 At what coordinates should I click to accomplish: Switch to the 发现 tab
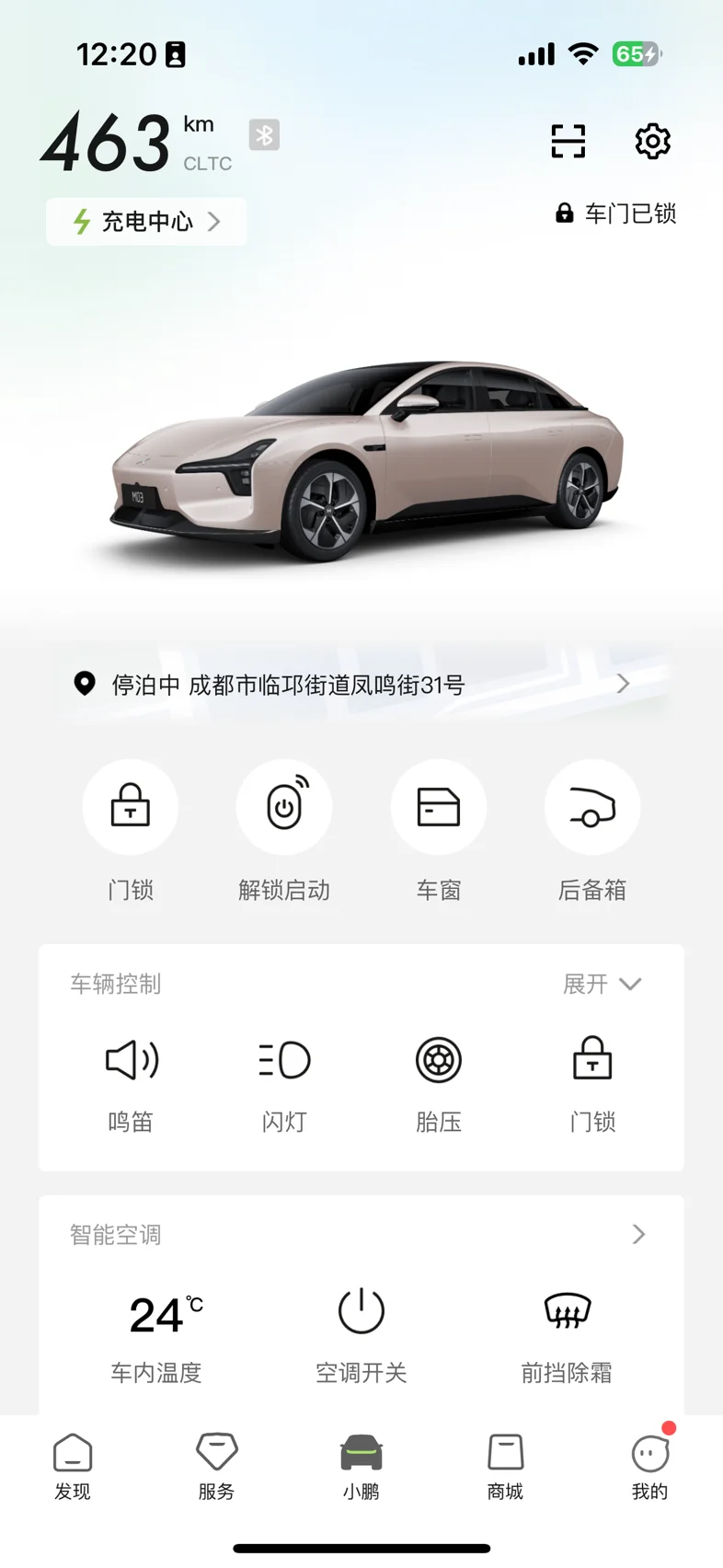pyautogui.click(x=73, y=1467)
